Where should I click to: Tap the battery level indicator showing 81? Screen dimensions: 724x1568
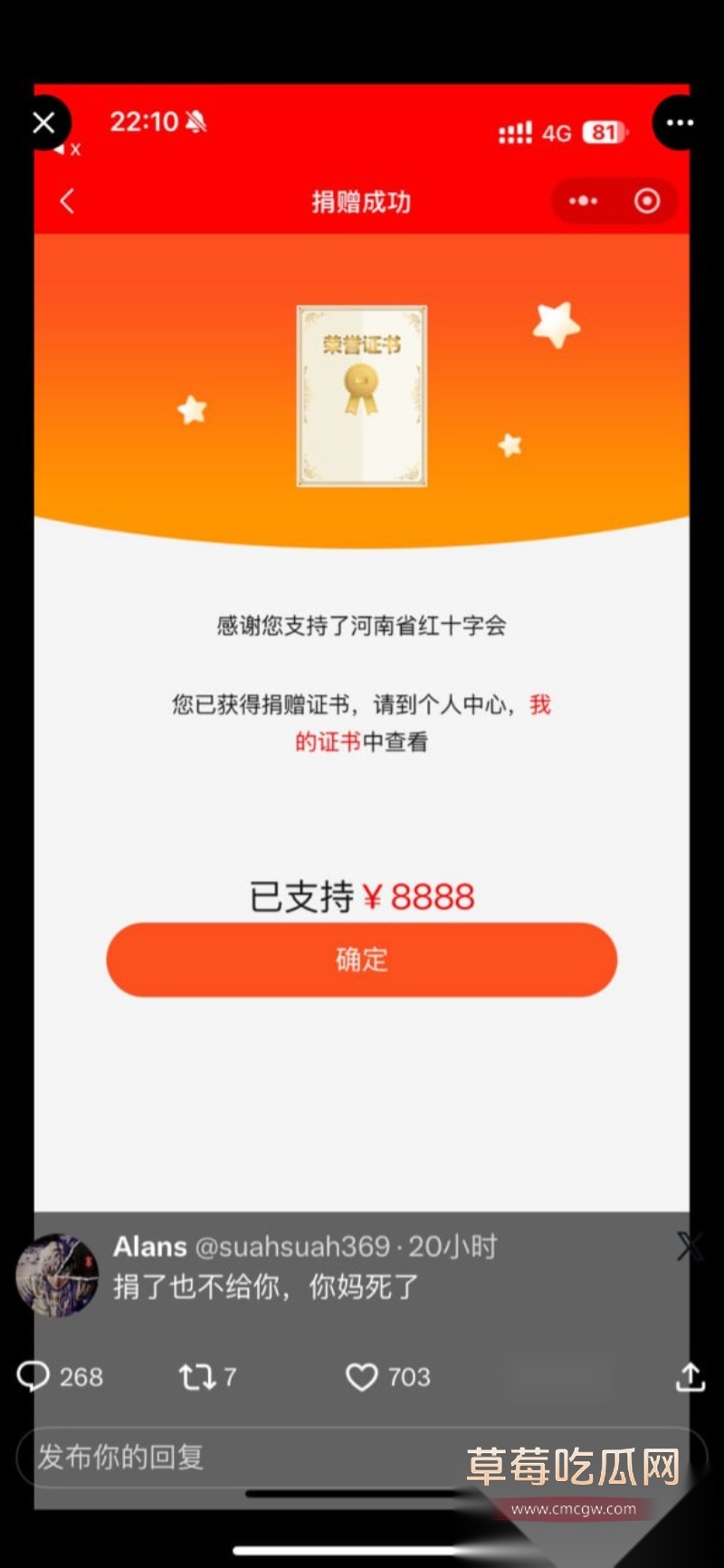pos(602,133)
